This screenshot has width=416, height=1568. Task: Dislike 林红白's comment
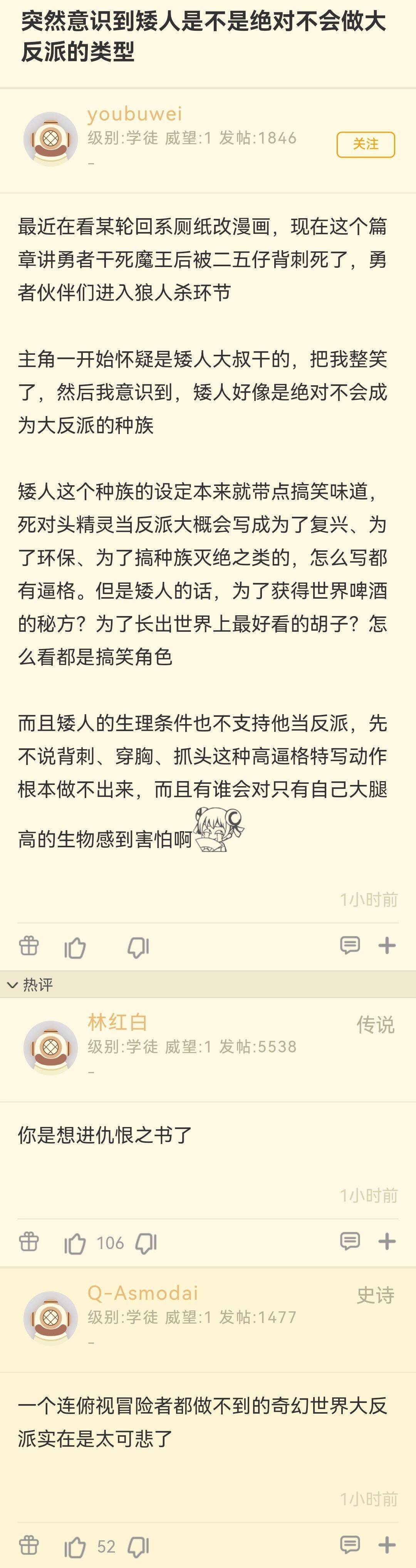click(x=146, y=1243)
